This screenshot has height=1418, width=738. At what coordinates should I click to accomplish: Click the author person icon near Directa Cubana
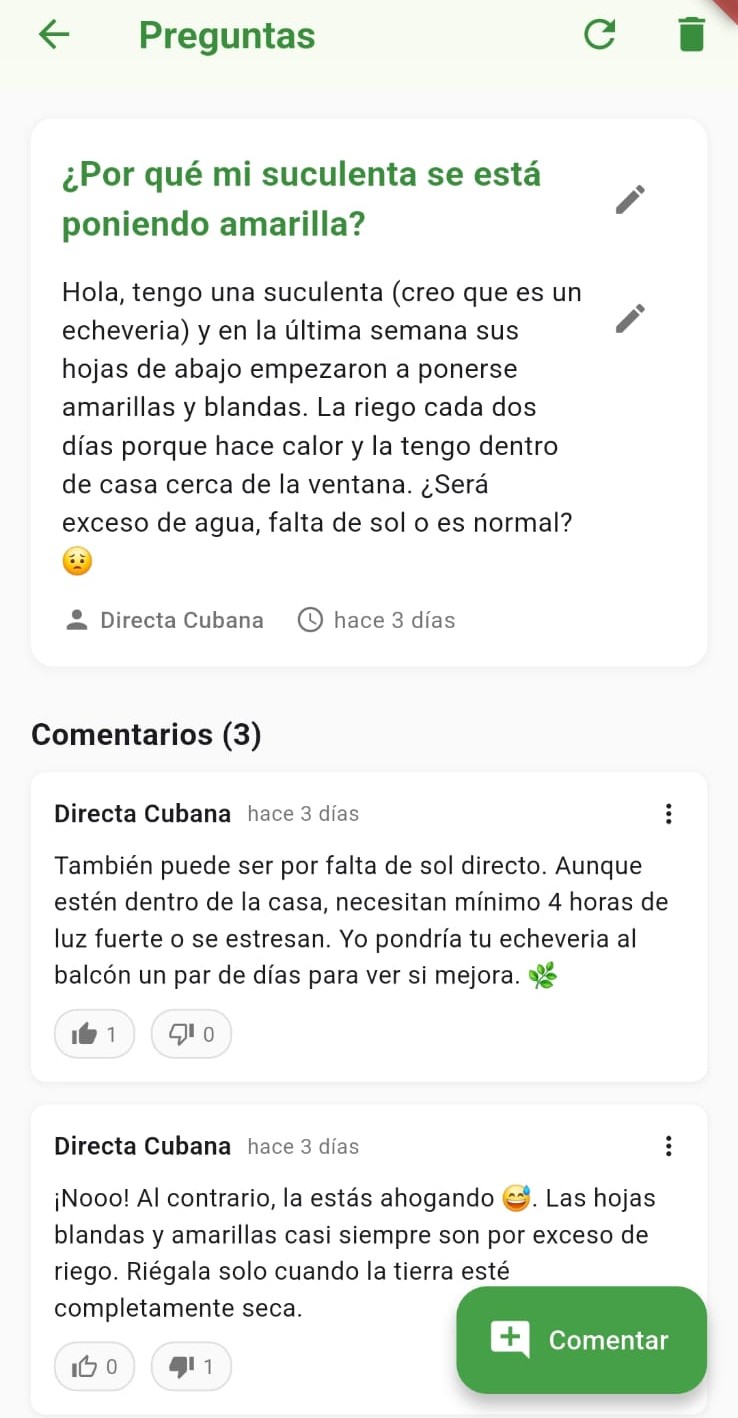tap(75, 620)
